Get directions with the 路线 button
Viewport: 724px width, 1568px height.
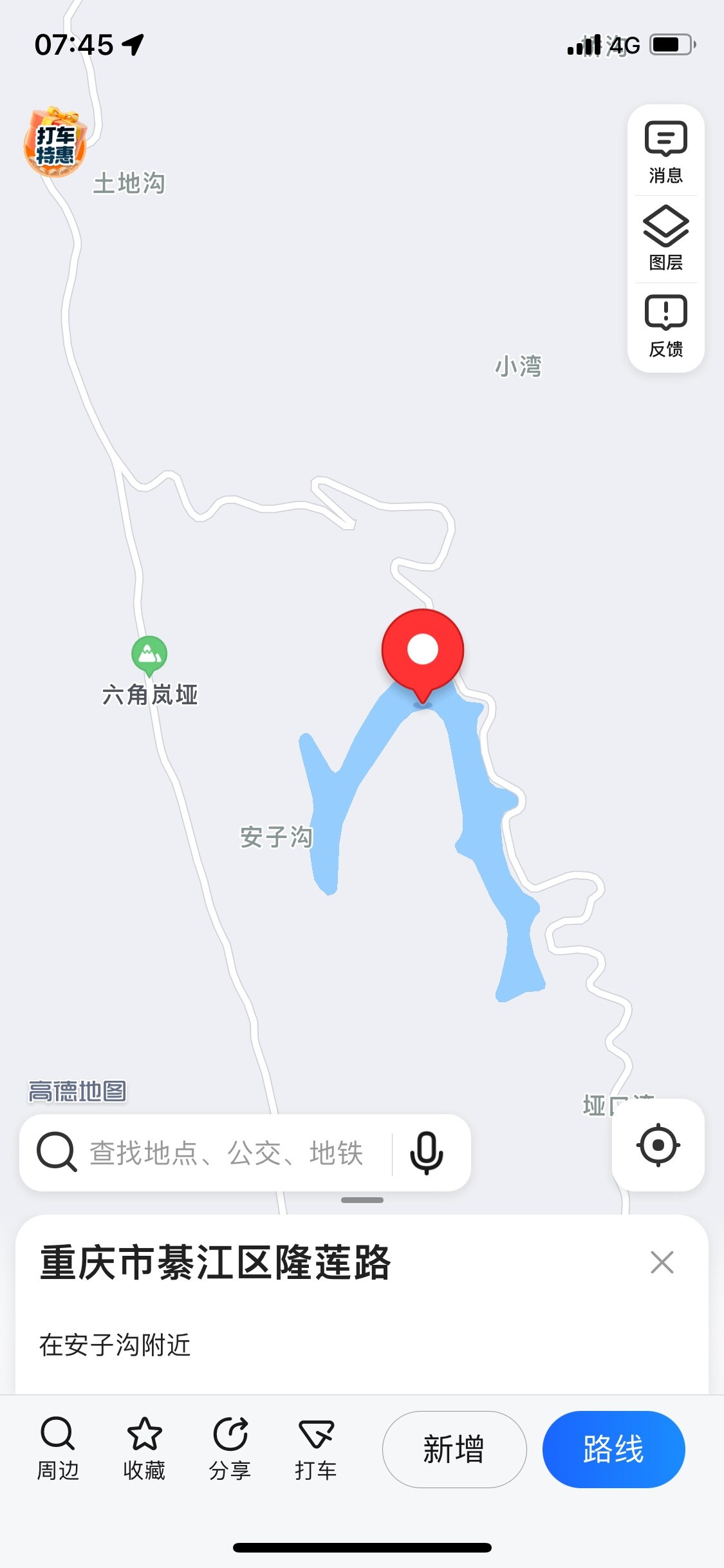(613, 1449)
